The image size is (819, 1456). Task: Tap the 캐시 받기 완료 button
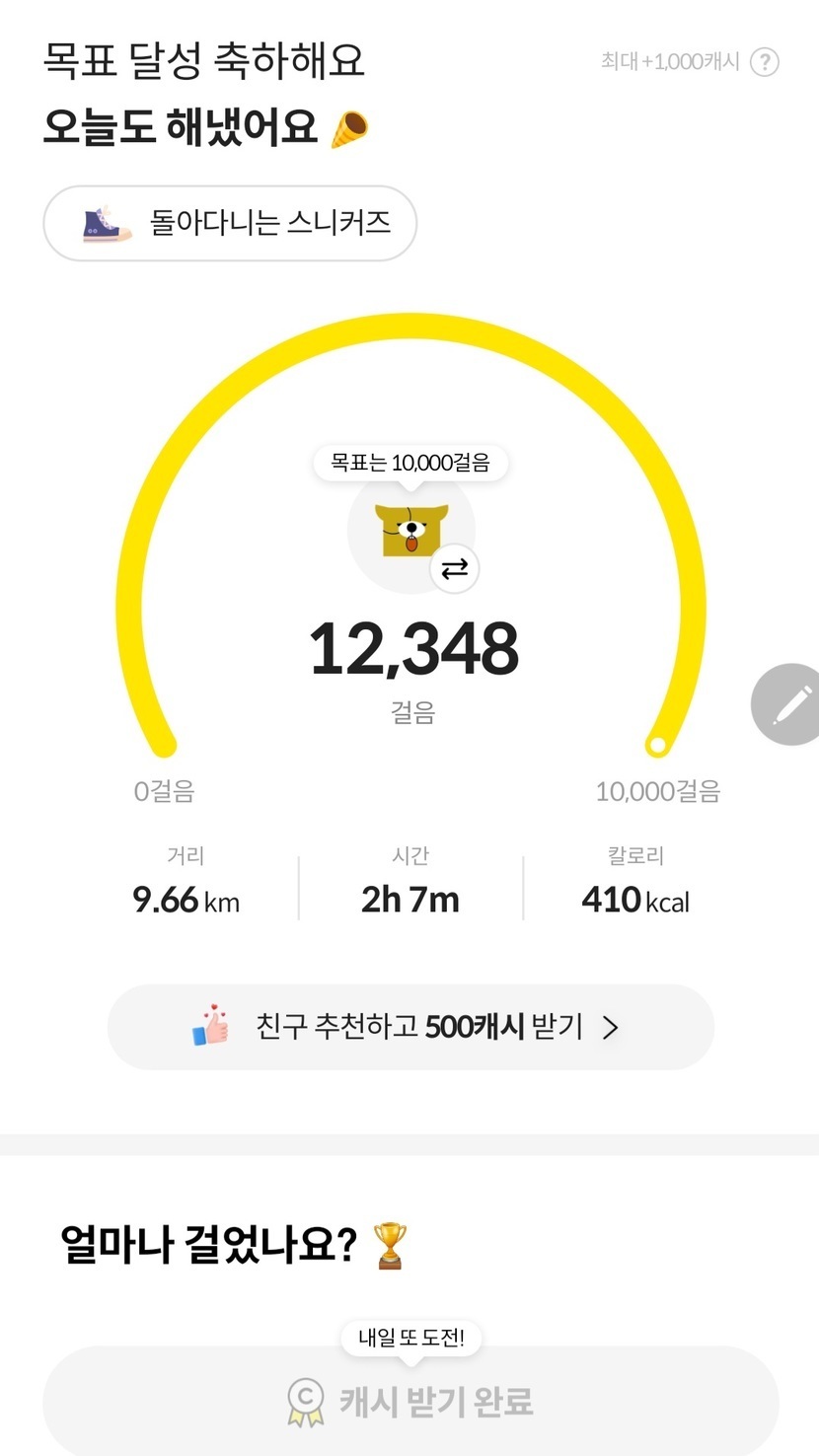pos(410,1401)
